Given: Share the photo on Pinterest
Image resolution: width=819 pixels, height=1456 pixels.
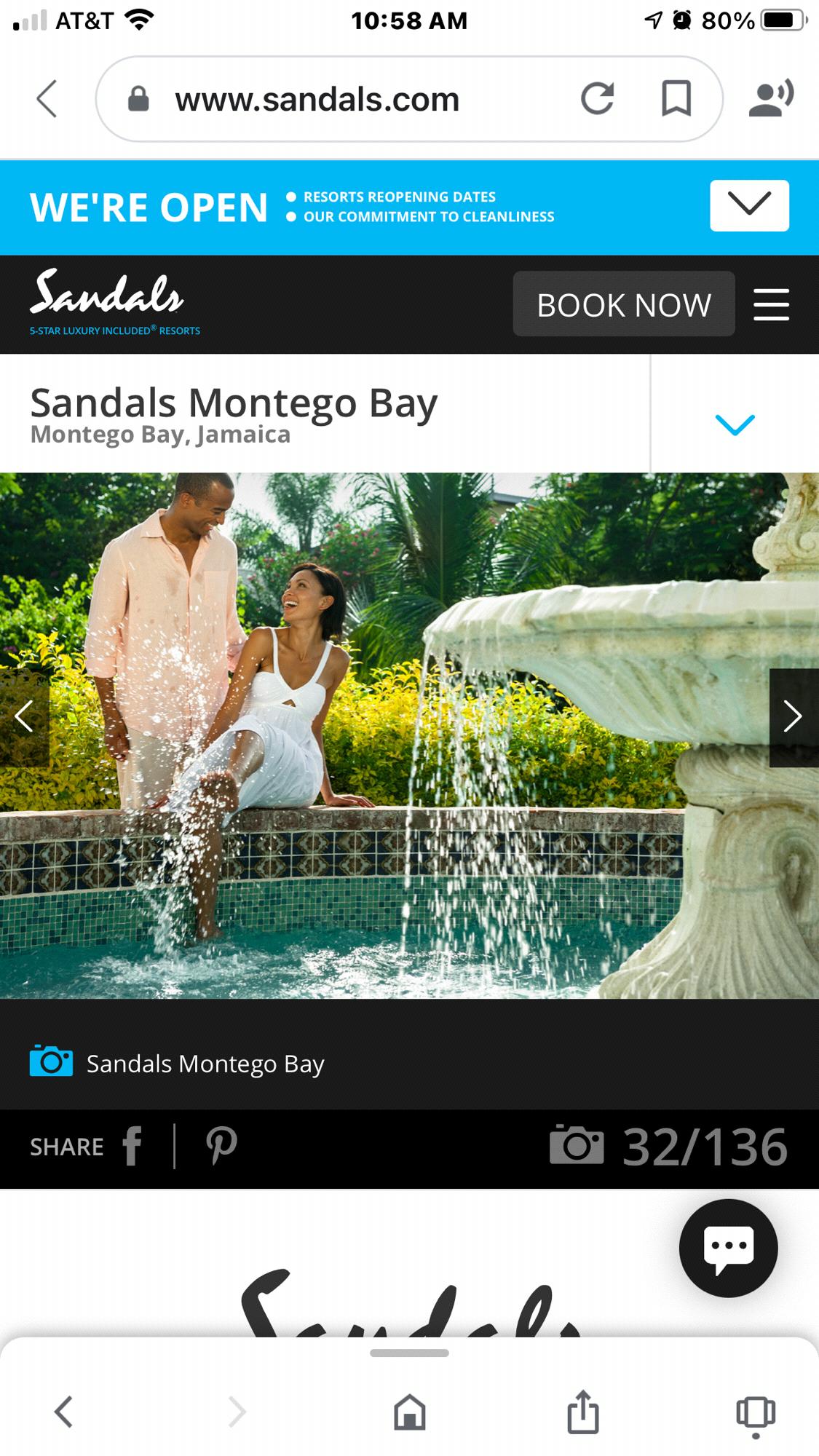Looking at the screenshot, I should click(221, 1146).
